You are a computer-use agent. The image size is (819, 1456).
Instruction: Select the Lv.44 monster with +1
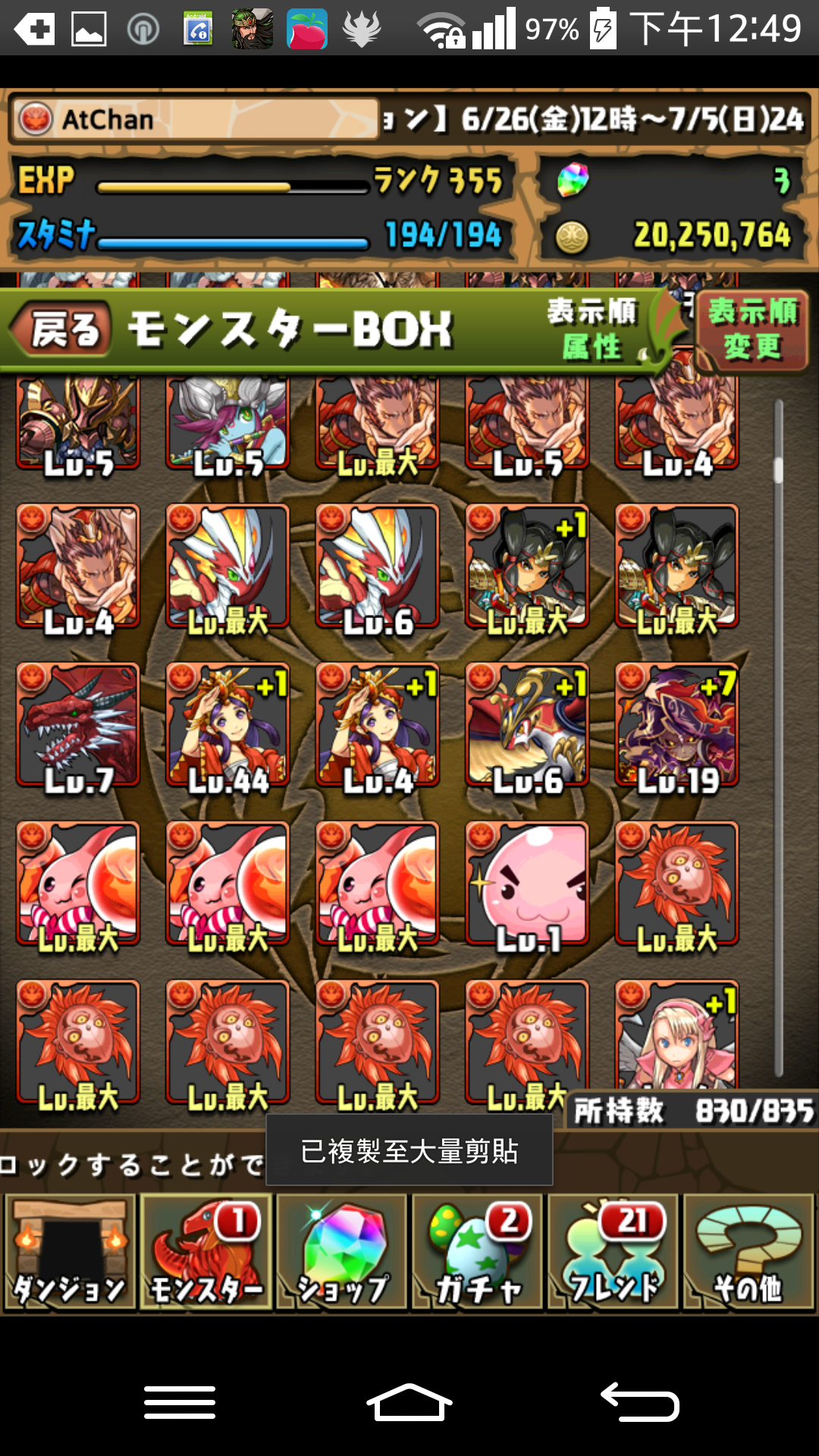coord(227,726)
